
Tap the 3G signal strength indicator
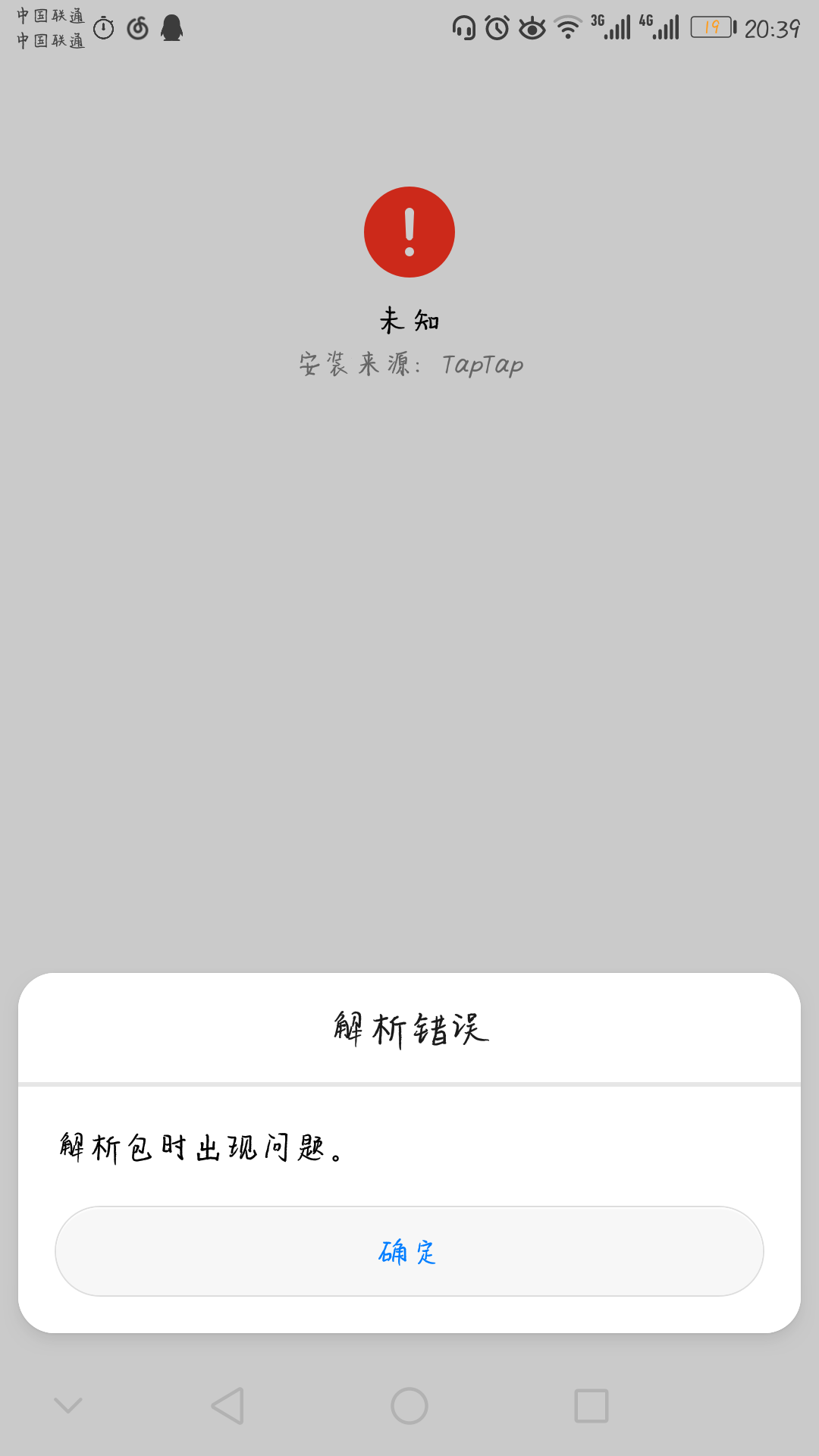(x=614, y=27)
